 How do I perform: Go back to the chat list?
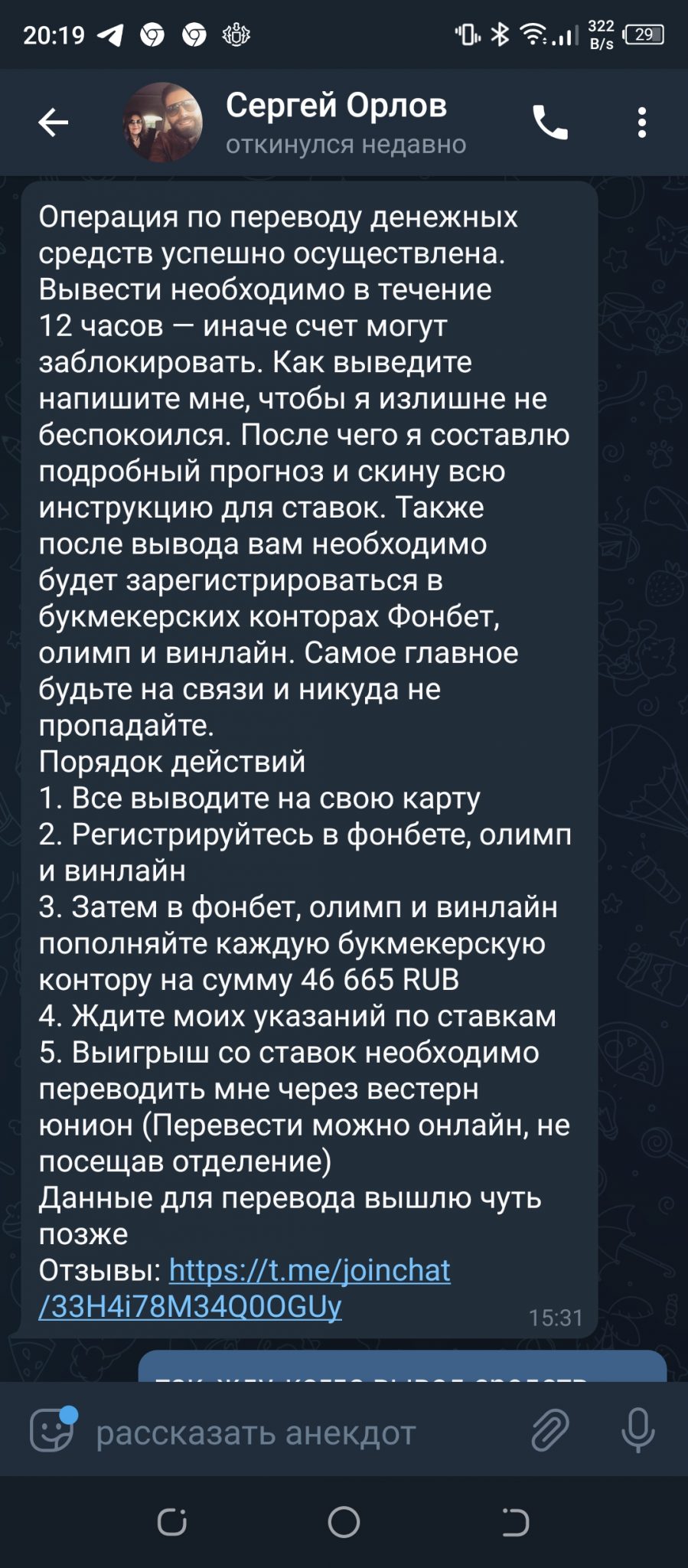pos(53,122)
